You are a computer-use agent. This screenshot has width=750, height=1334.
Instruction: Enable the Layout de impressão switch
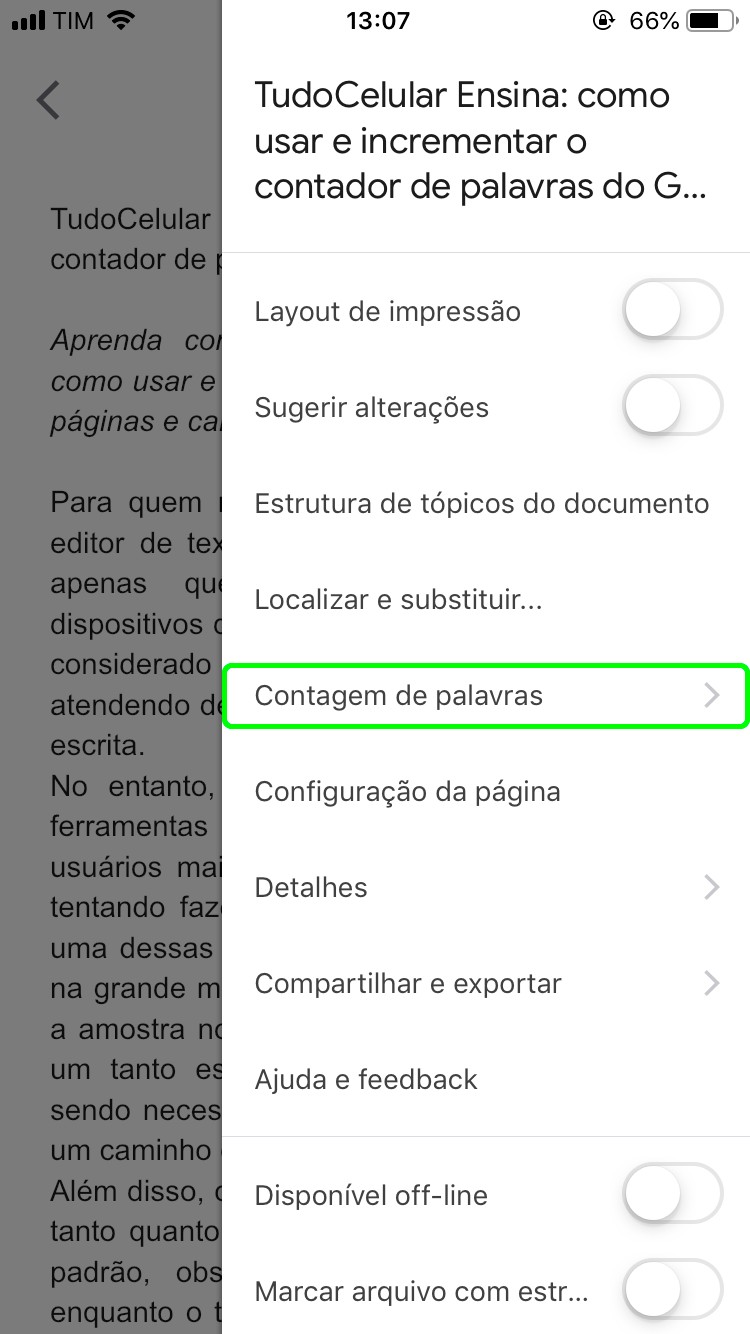(672, 311)
